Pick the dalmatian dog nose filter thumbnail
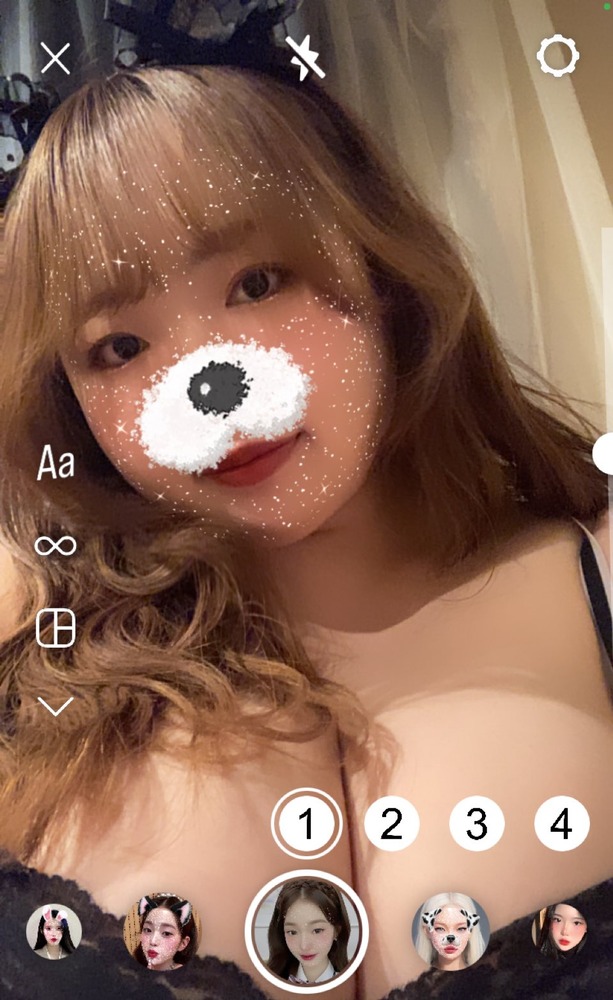 pyautogui.click(x=450, y=930)
